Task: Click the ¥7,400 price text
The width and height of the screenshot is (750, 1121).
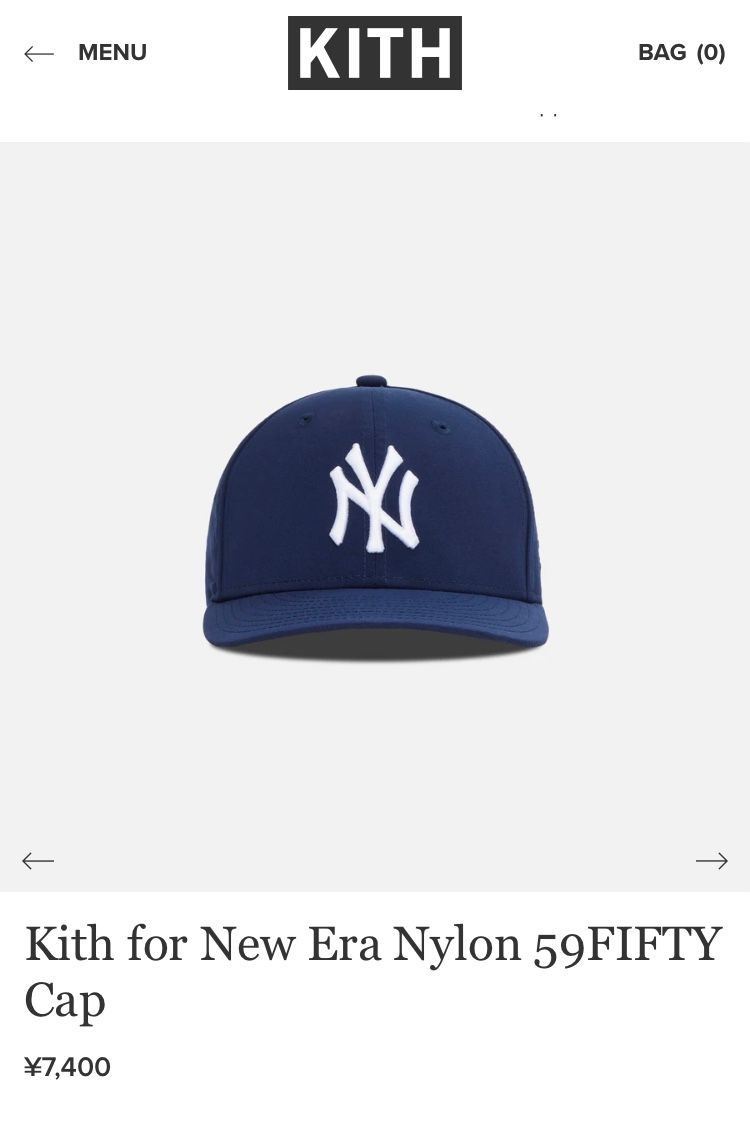Action: point(68,1067)
